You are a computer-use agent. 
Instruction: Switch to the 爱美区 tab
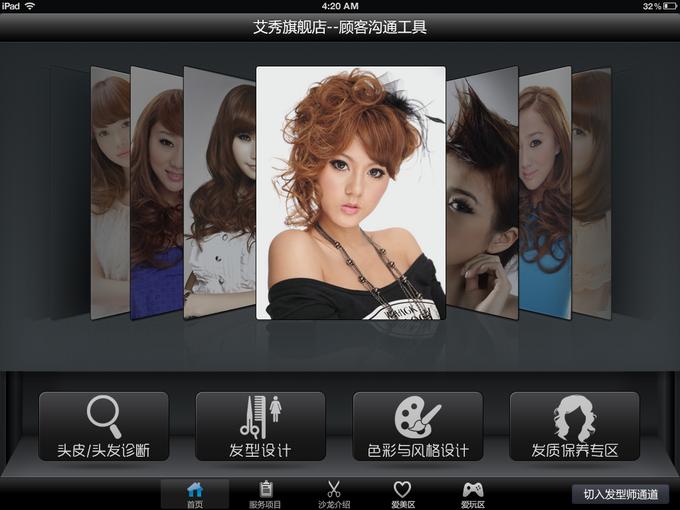click(x=402, y=494)
